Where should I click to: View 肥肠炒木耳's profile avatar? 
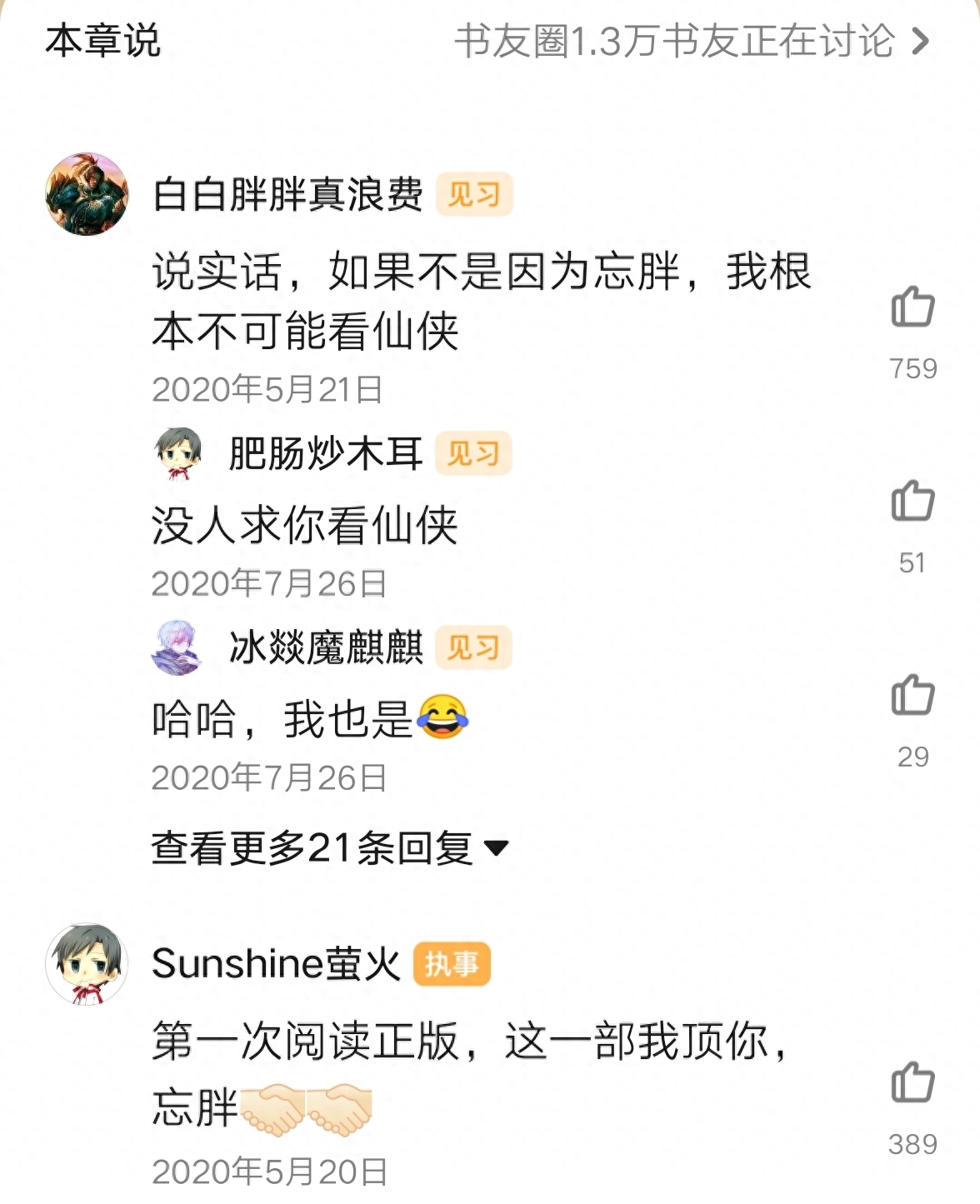[178, 453]
